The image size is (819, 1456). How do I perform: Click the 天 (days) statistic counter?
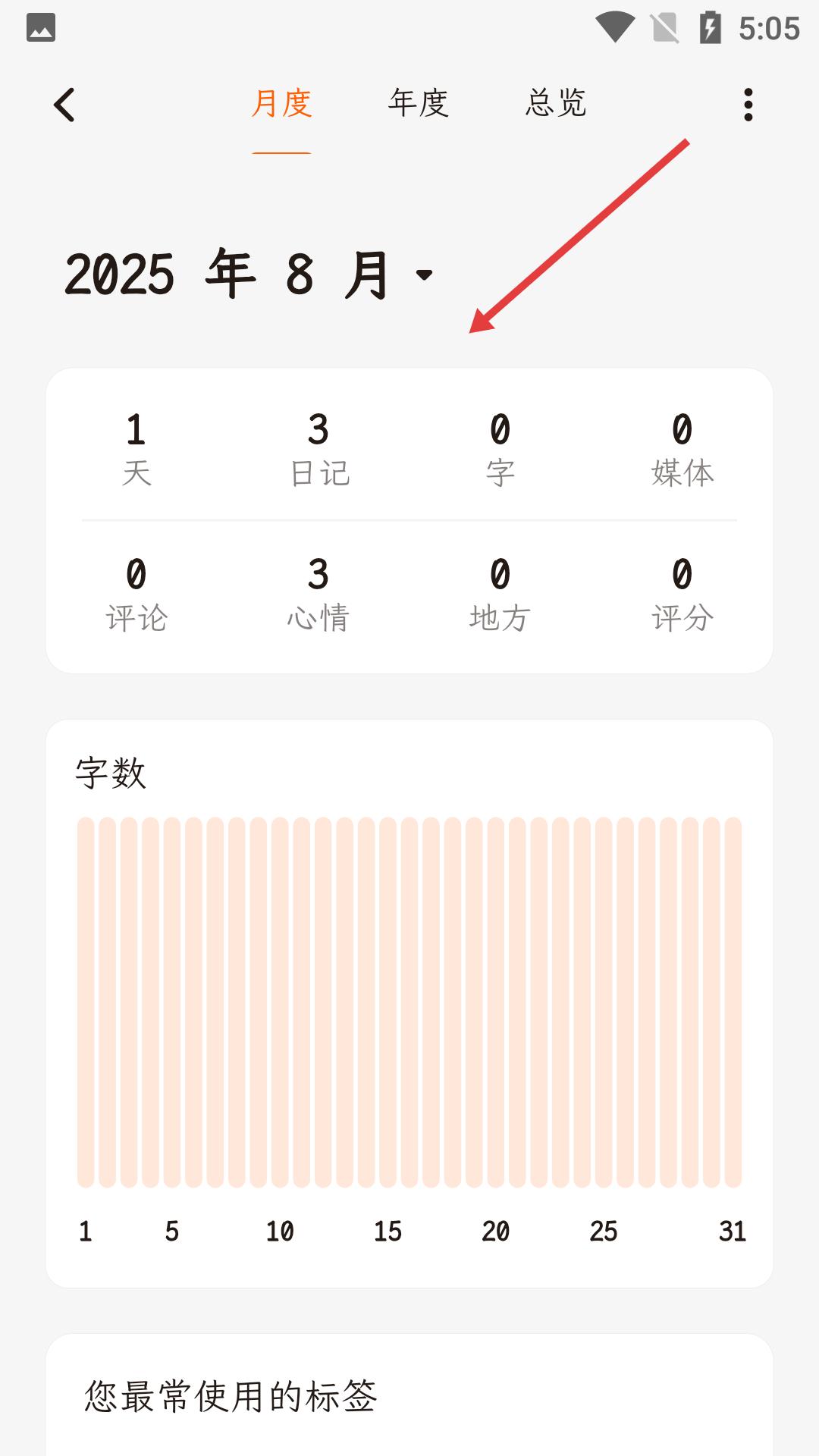(x=137, y=447)
